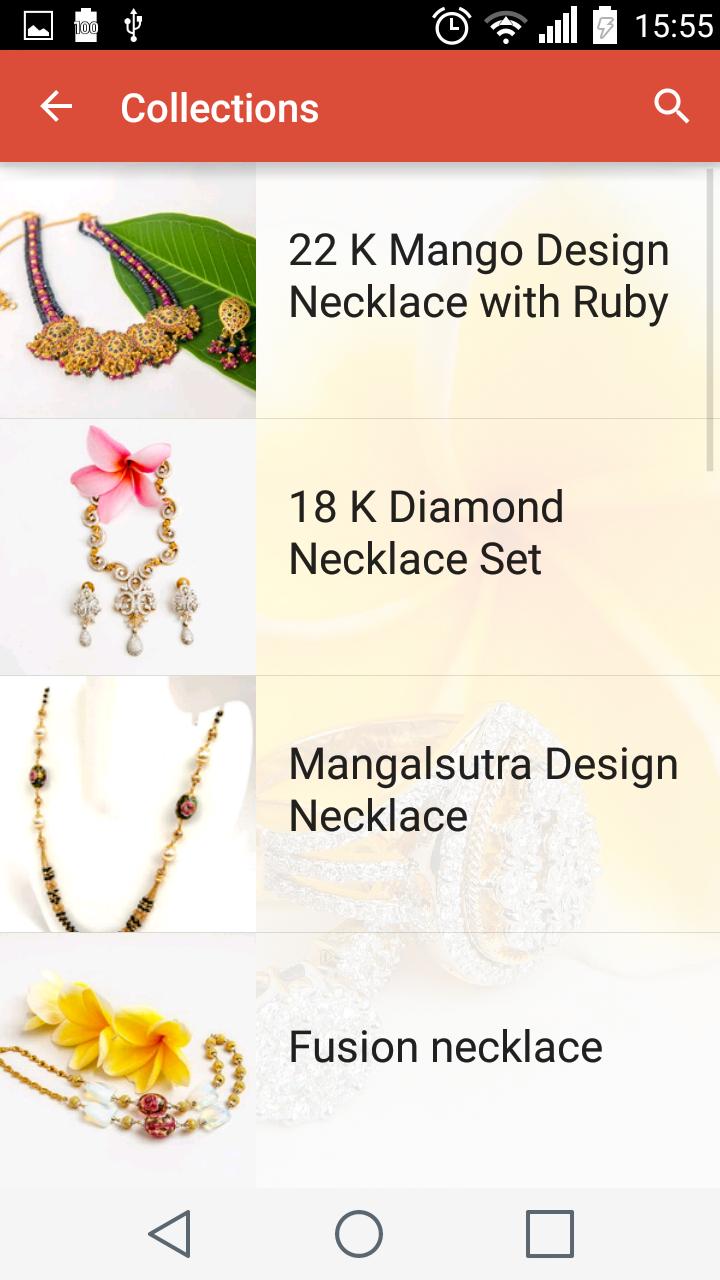Open the Fusion necklace item
Image resolution: width=720 pixels, height=1280 pixels.
[444, 1047]
